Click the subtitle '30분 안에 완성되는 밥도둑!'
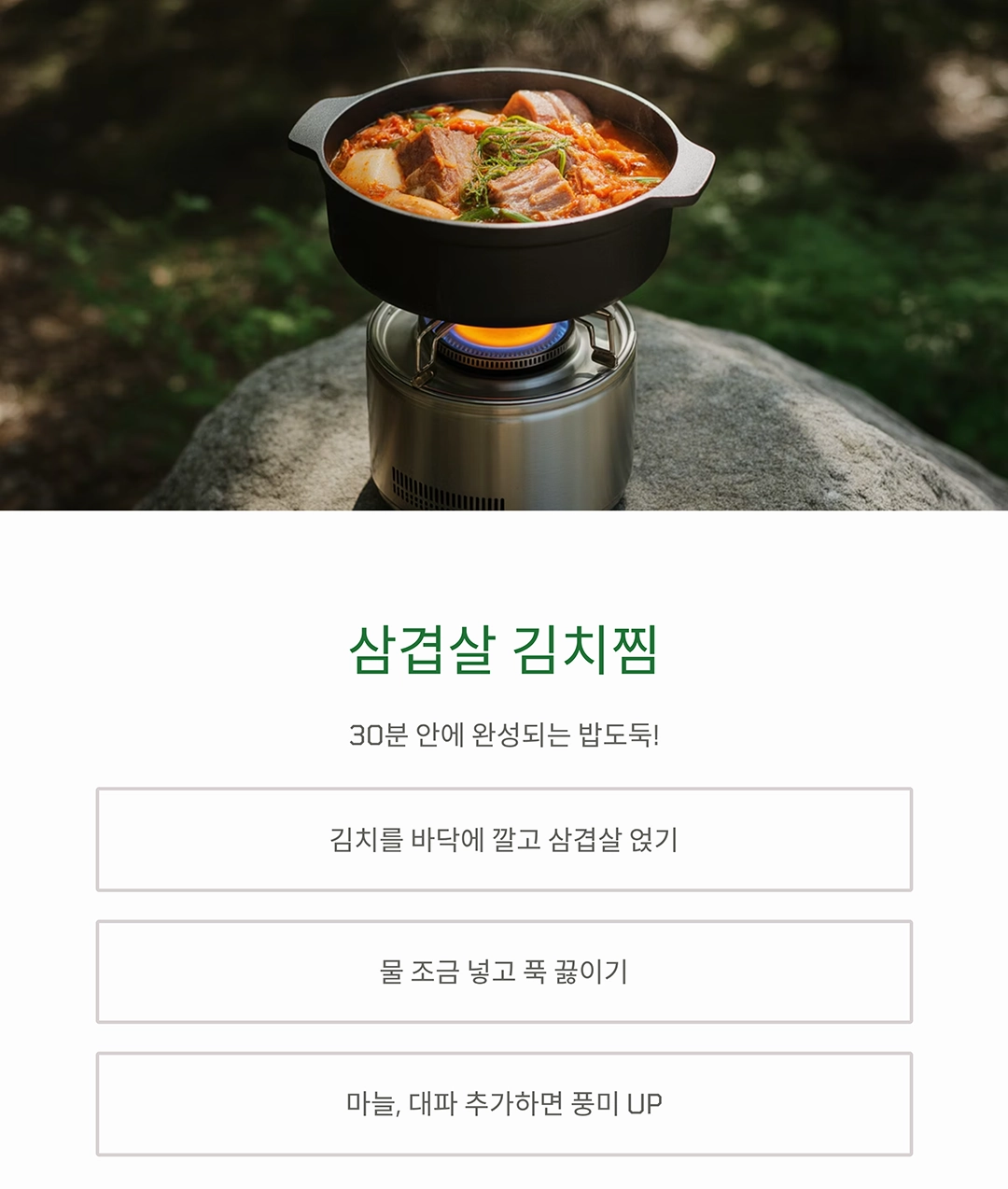The image size is (1008, 1189). [504, 735]
